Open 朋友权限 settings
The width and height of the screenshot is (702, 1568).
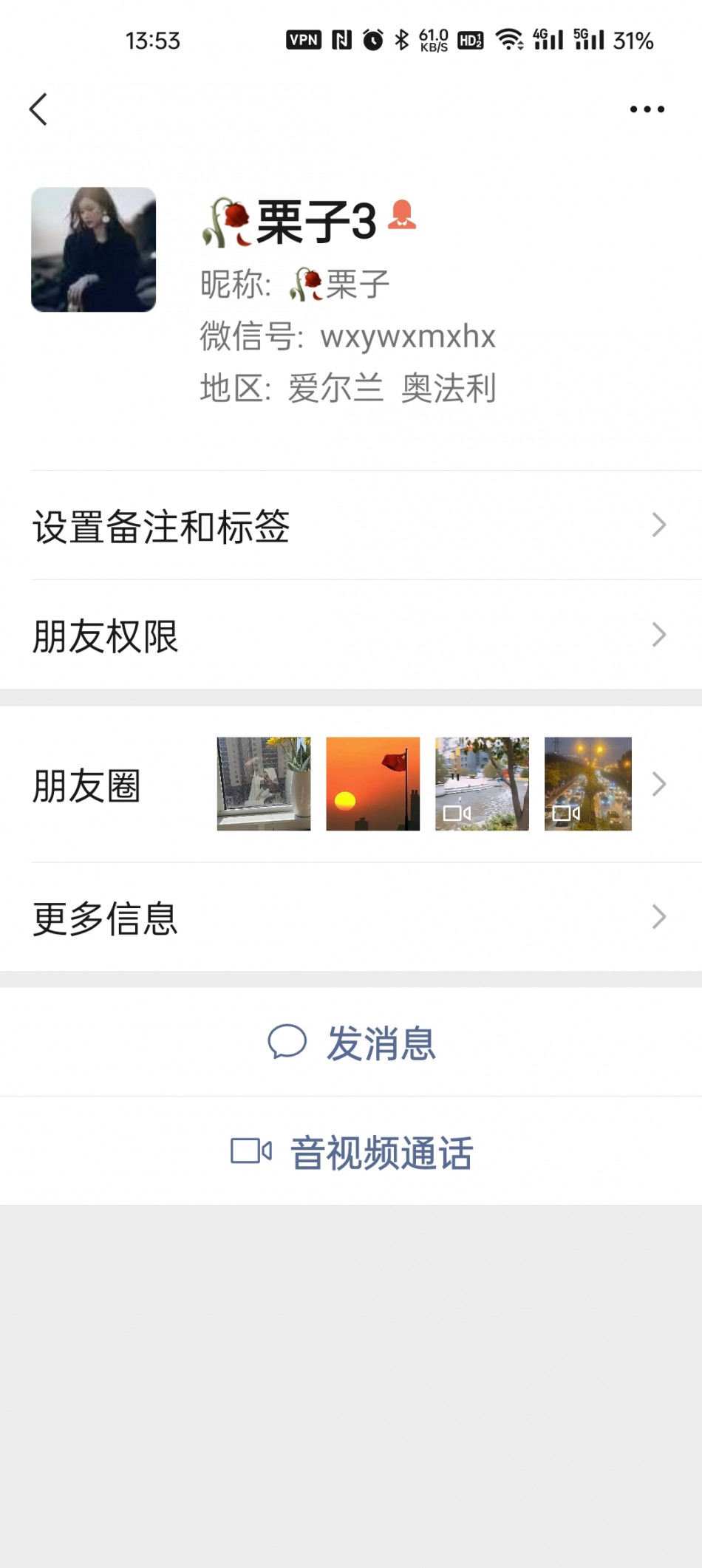coord(351,635)
